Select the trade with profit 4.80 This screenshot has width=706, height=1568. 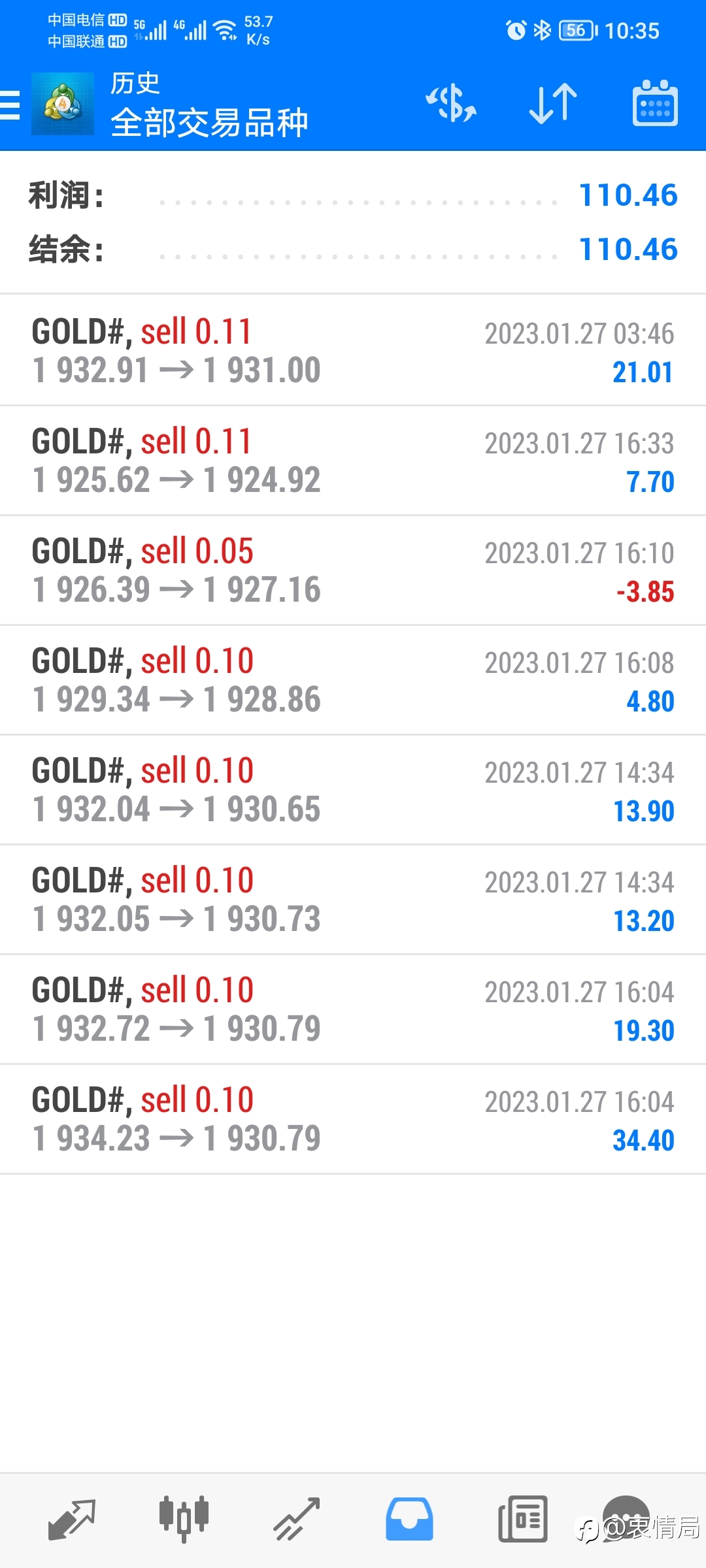click(x=353, y=680)
